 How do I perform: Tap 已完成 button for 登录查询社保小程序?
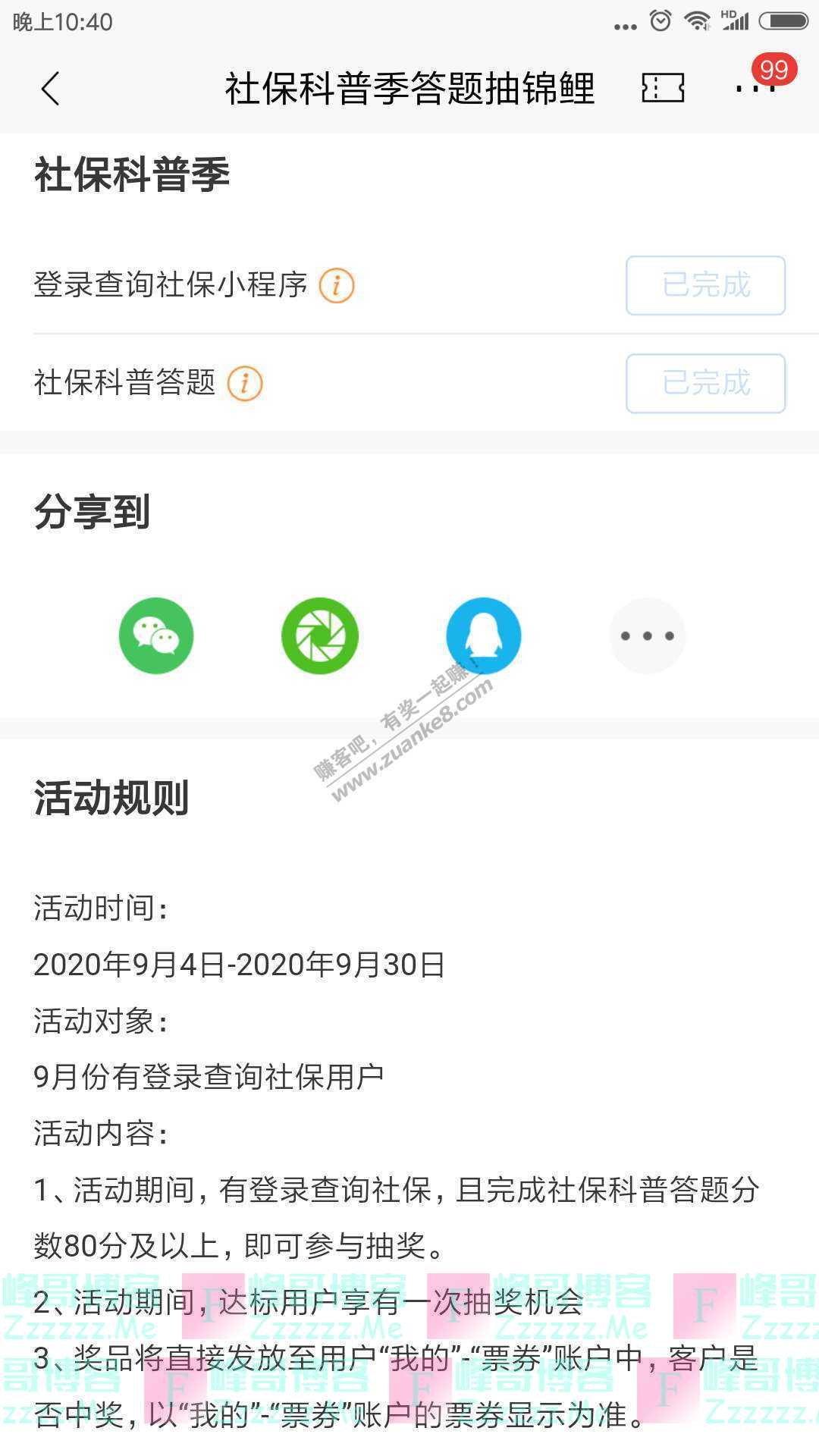click(705, 286)
